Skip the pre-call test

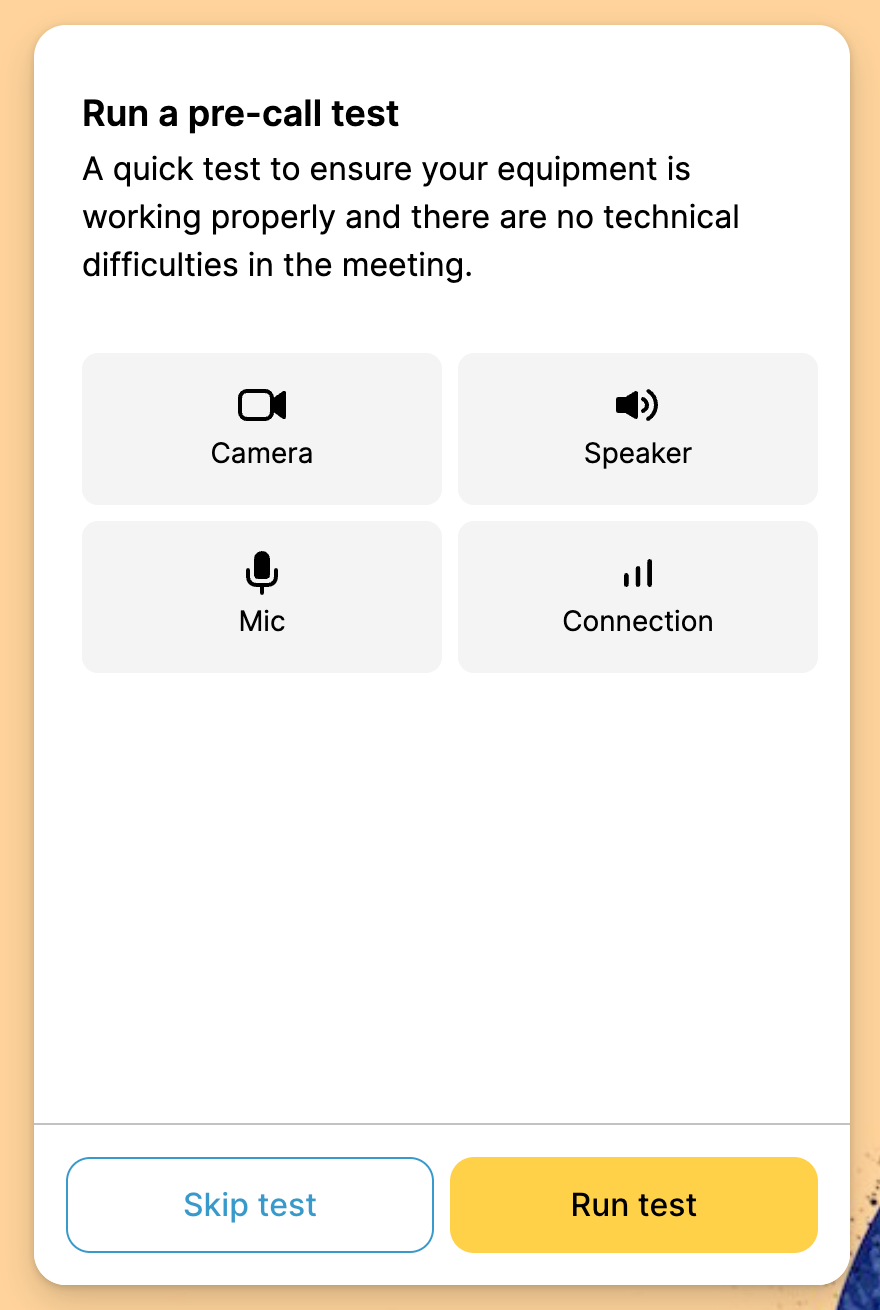(x=250, y=1204)
